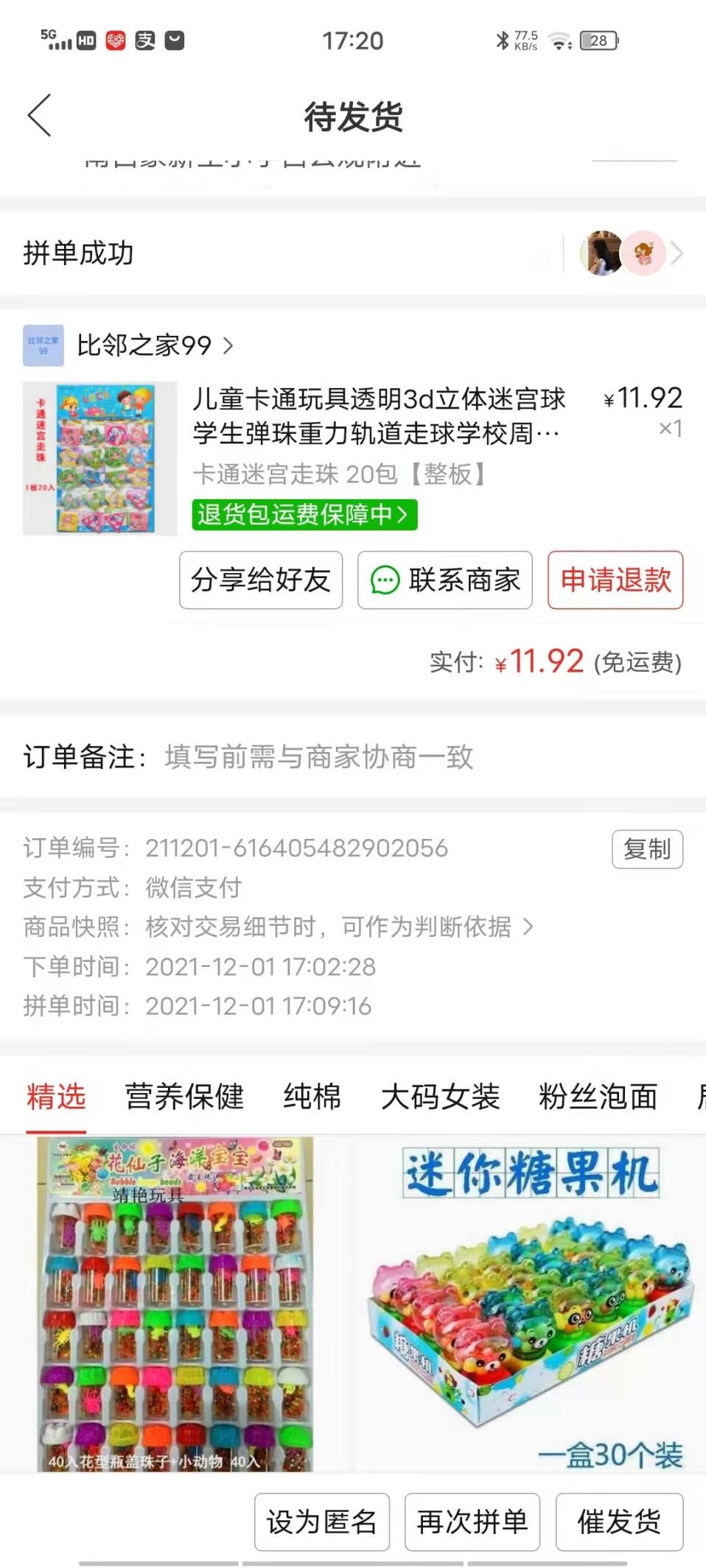
Task: Switch to the 大码女装 tab
Action: 440,1096
